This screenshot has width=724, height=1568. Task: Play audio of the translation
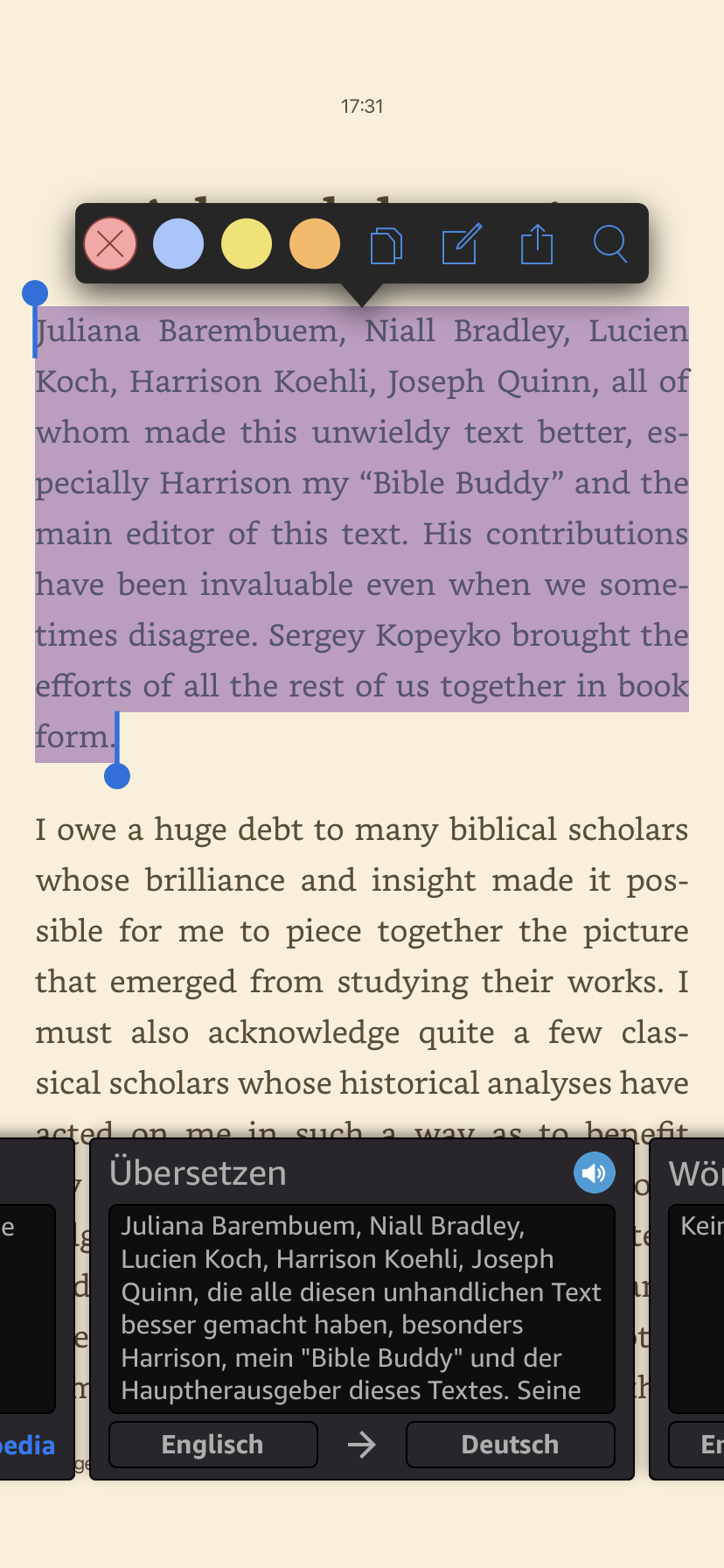pos(595,1172)
